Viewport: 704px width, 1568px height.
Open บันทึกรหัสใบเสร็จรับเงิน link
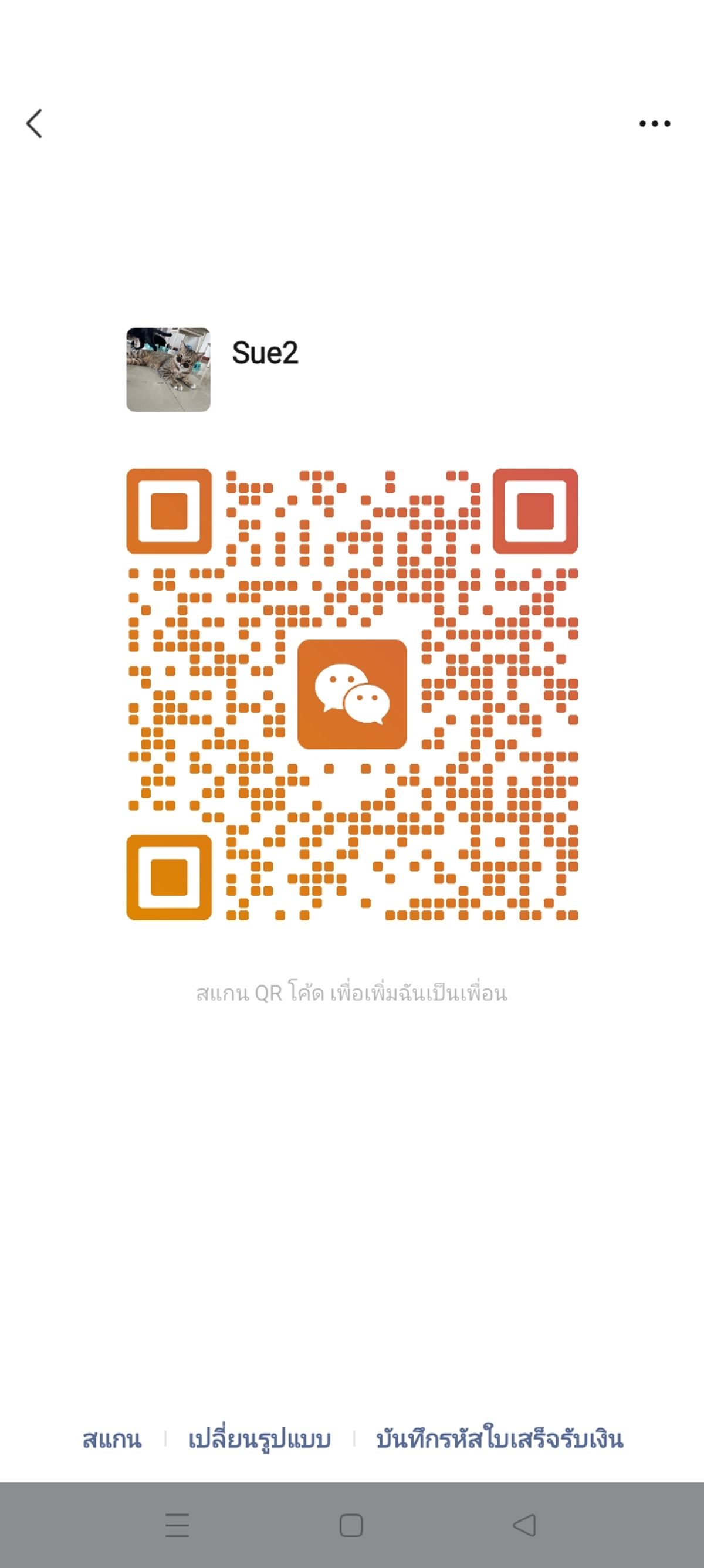pos(499,1438)
